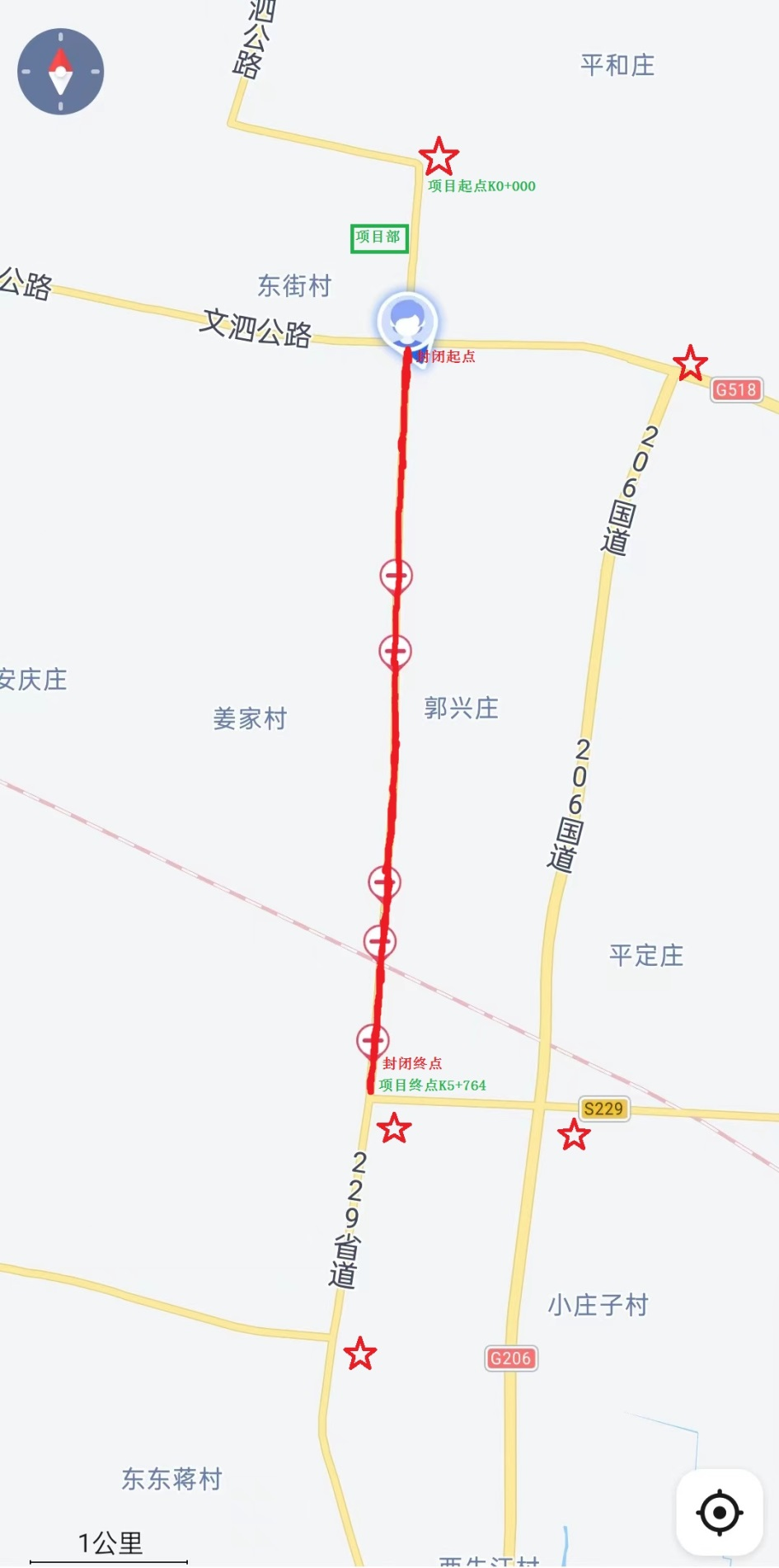Recenter map on my current location

(719, 1512)
